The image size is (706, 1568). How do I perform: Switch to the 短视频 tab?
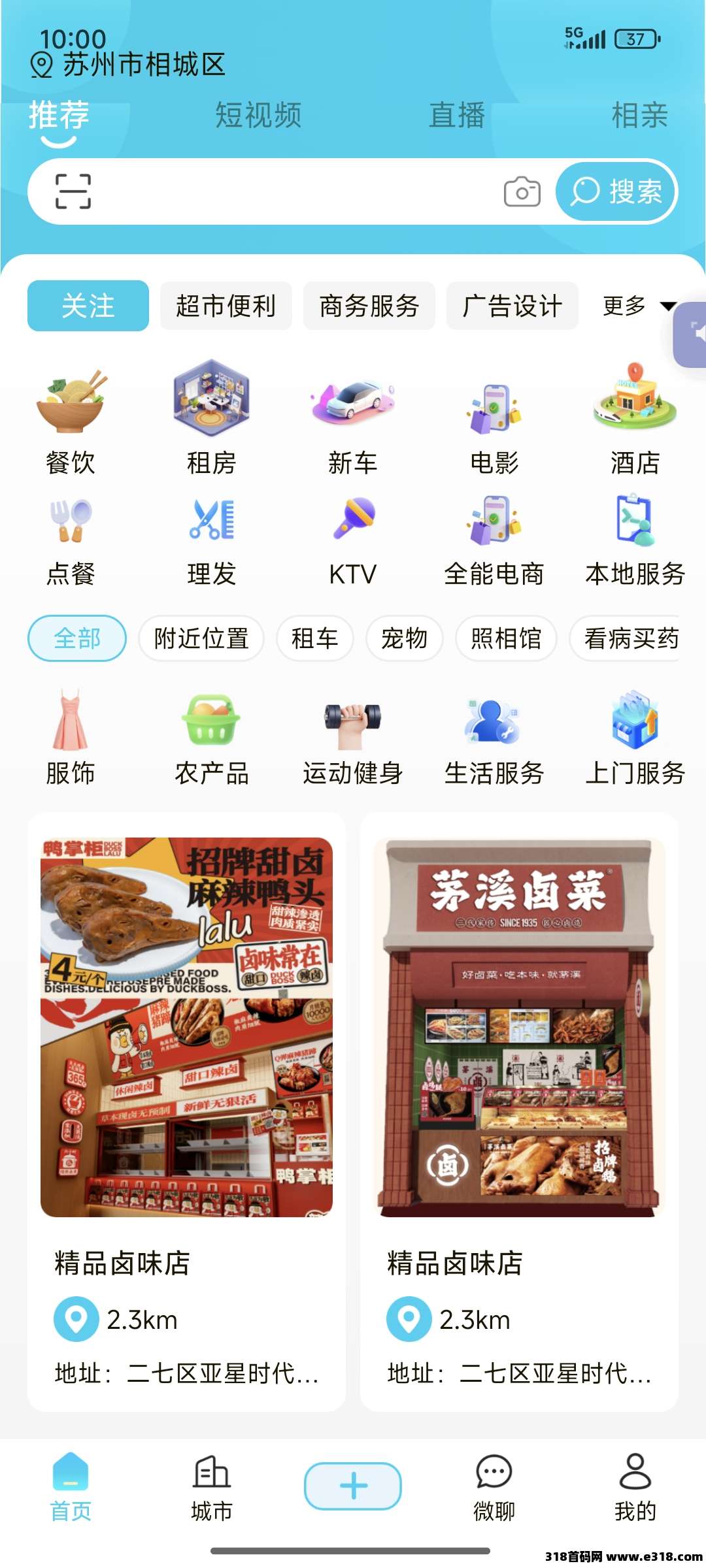258,116
